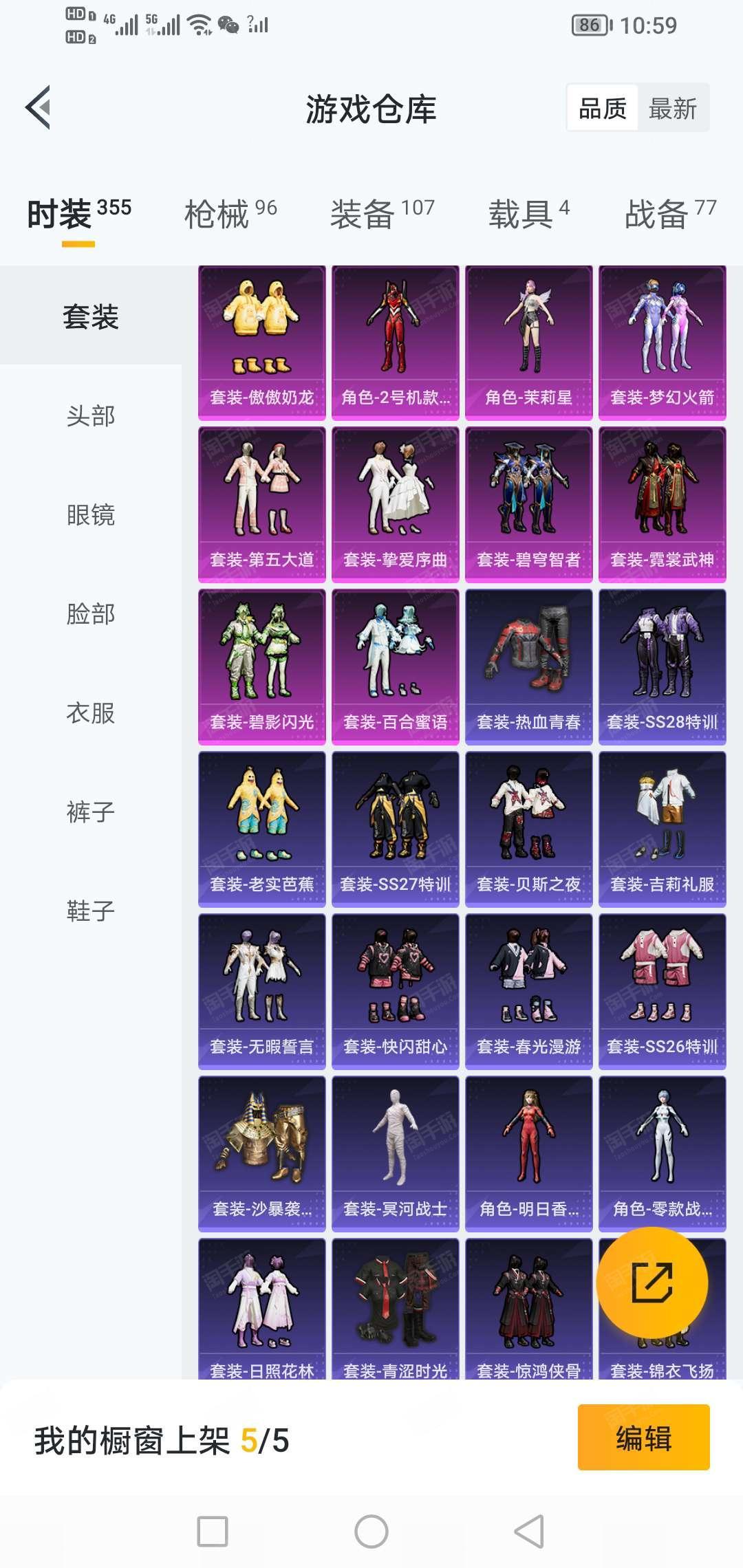Select the 头部 category

pyautogui.click(x=91, y=416)
